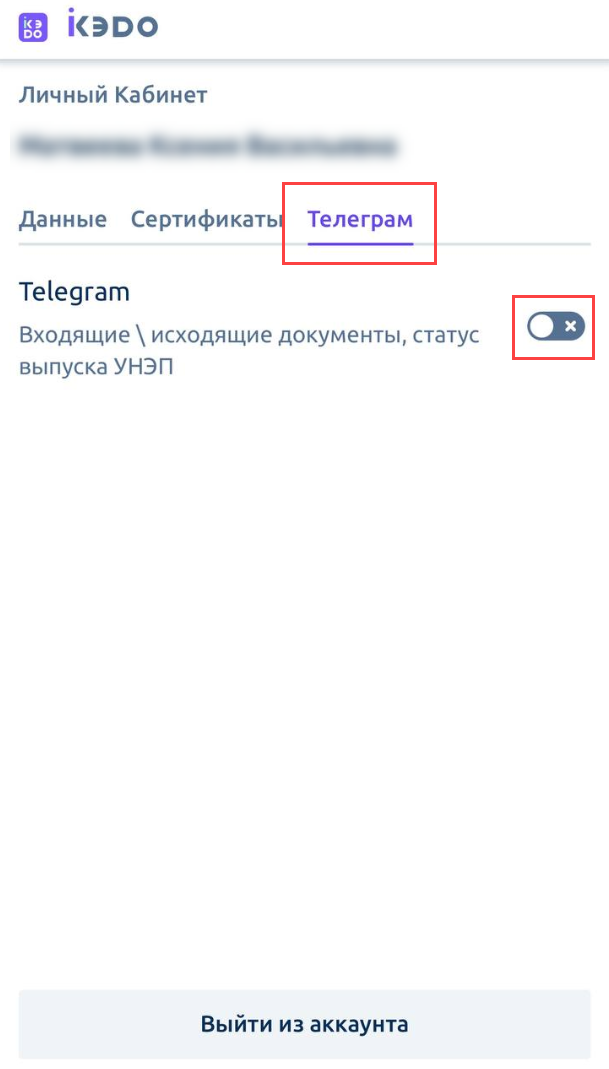Tap the Выйти из аккаунта button
This screenshot has width=609, height=1069.
pos(304,1024)
